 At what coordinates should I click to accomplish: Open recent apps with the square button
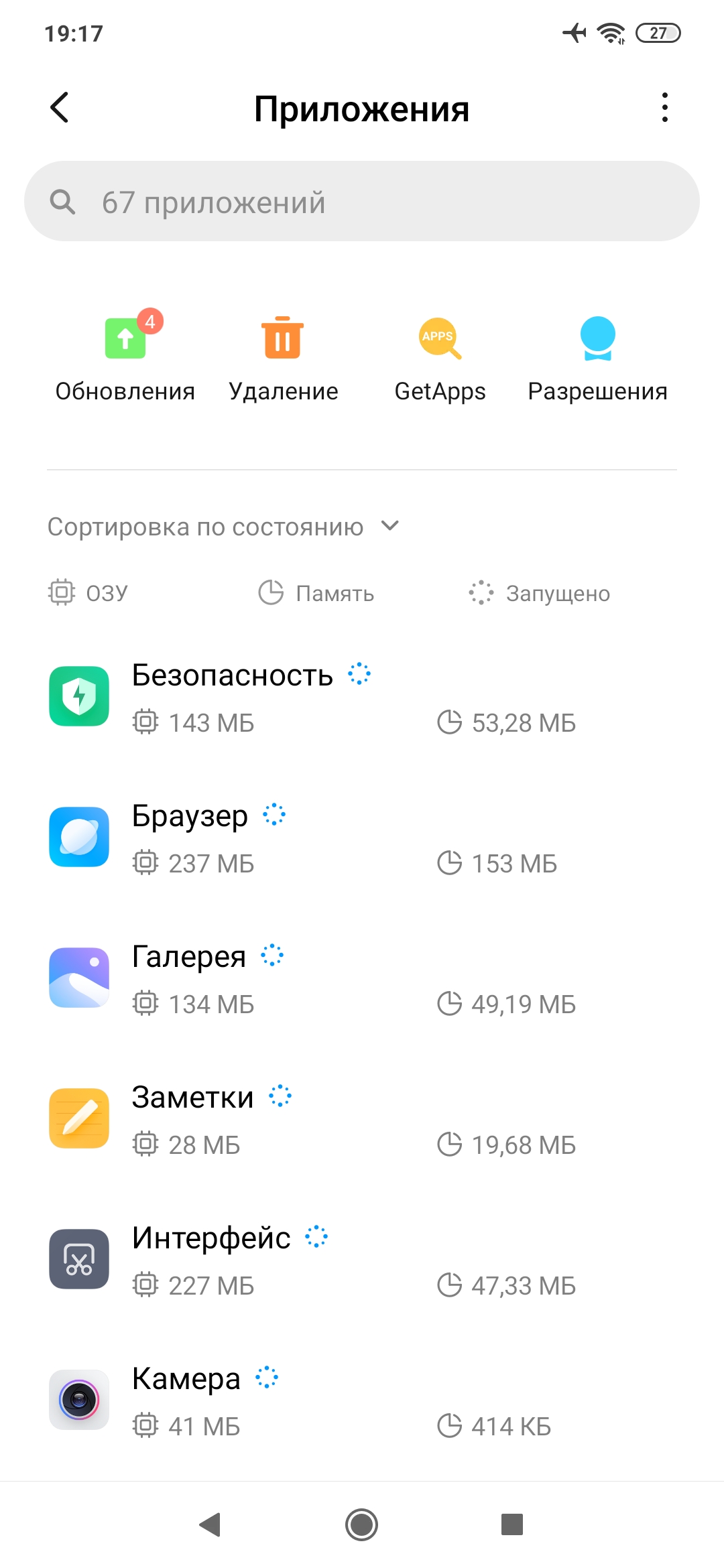click(512, 1525)
